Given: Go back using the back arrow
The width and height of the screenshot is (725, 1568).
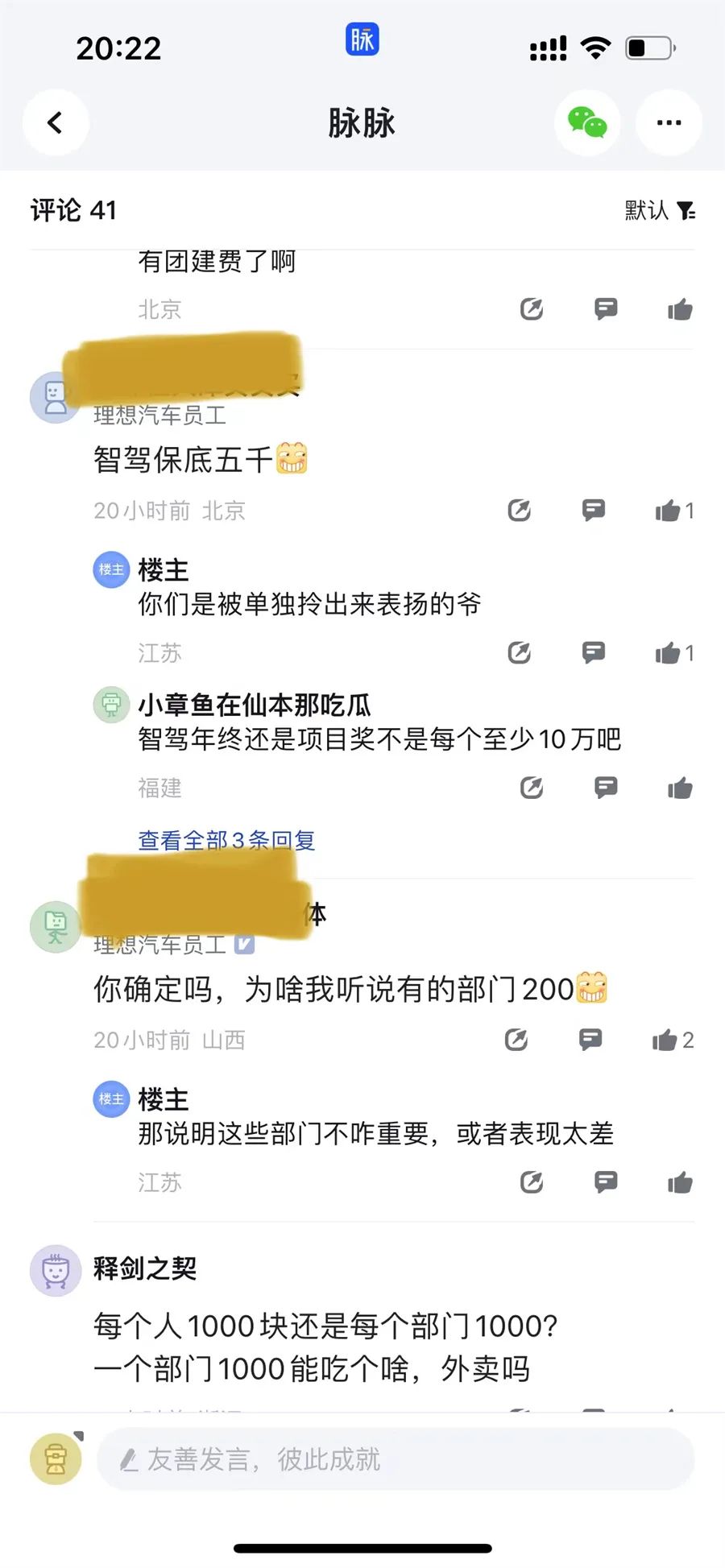Looking at the screenshot, I should click(x=55, y=123).
